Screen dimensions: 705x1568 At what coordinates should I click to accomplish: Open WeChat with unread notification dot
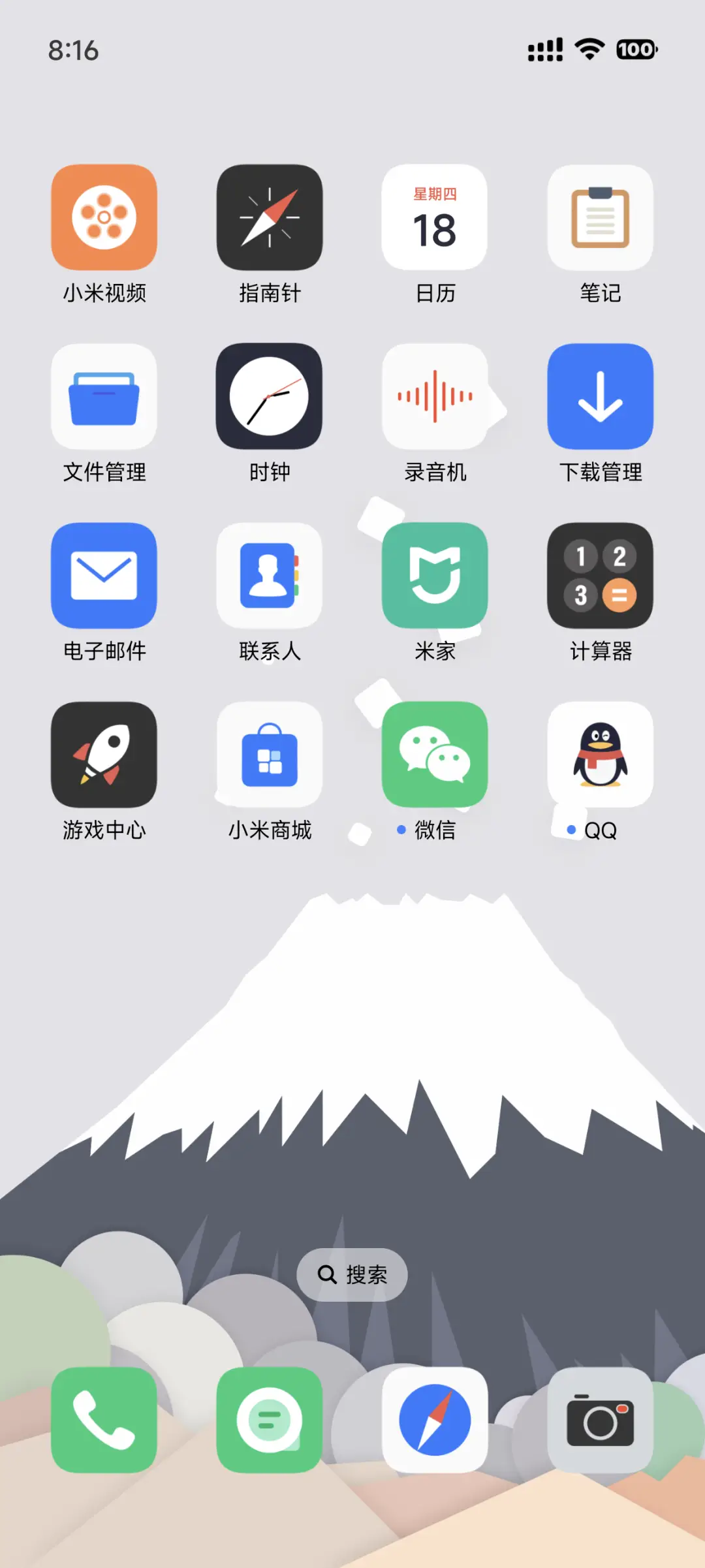(435, 755)
